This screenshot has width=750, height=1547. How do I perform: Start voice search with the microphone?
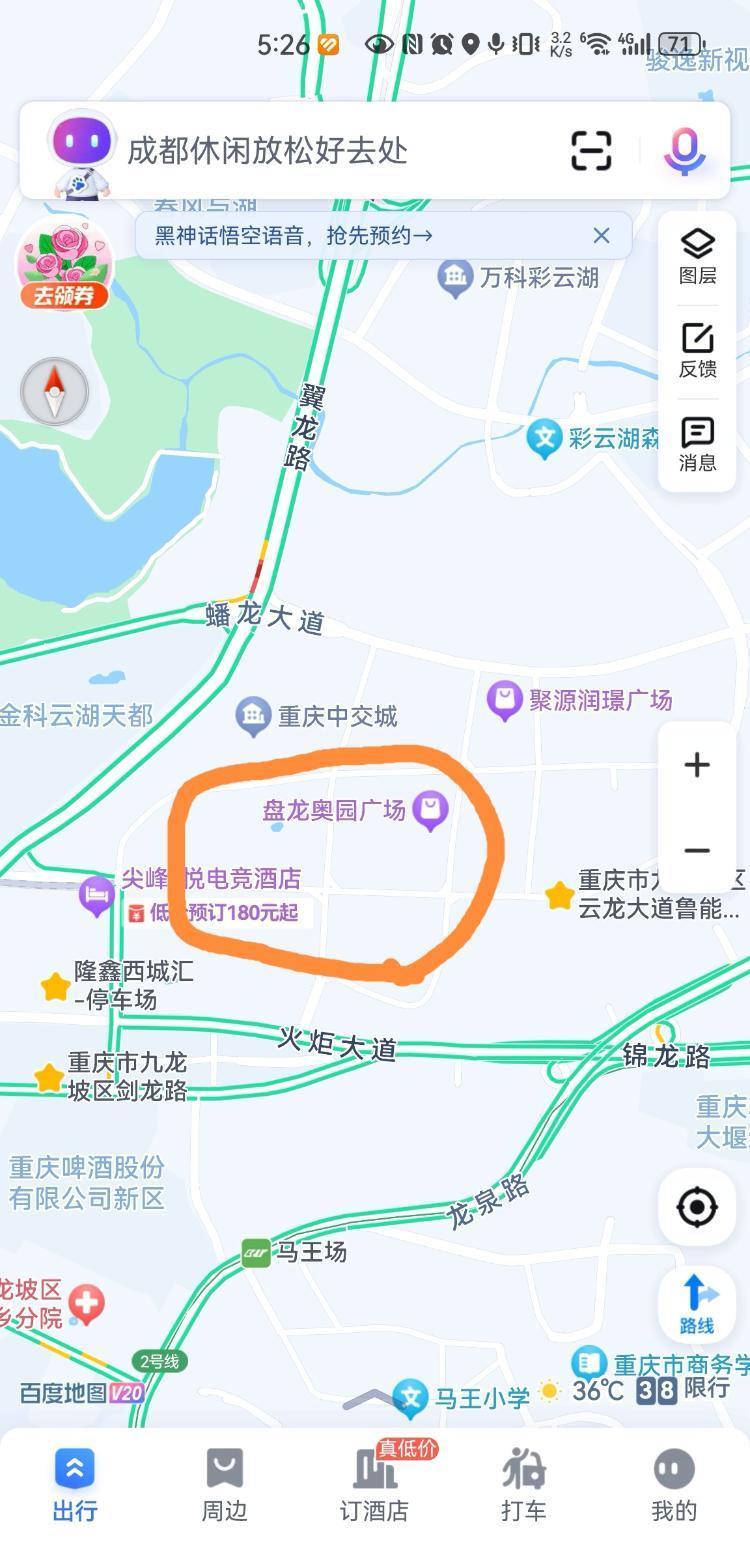pos(685,151)
